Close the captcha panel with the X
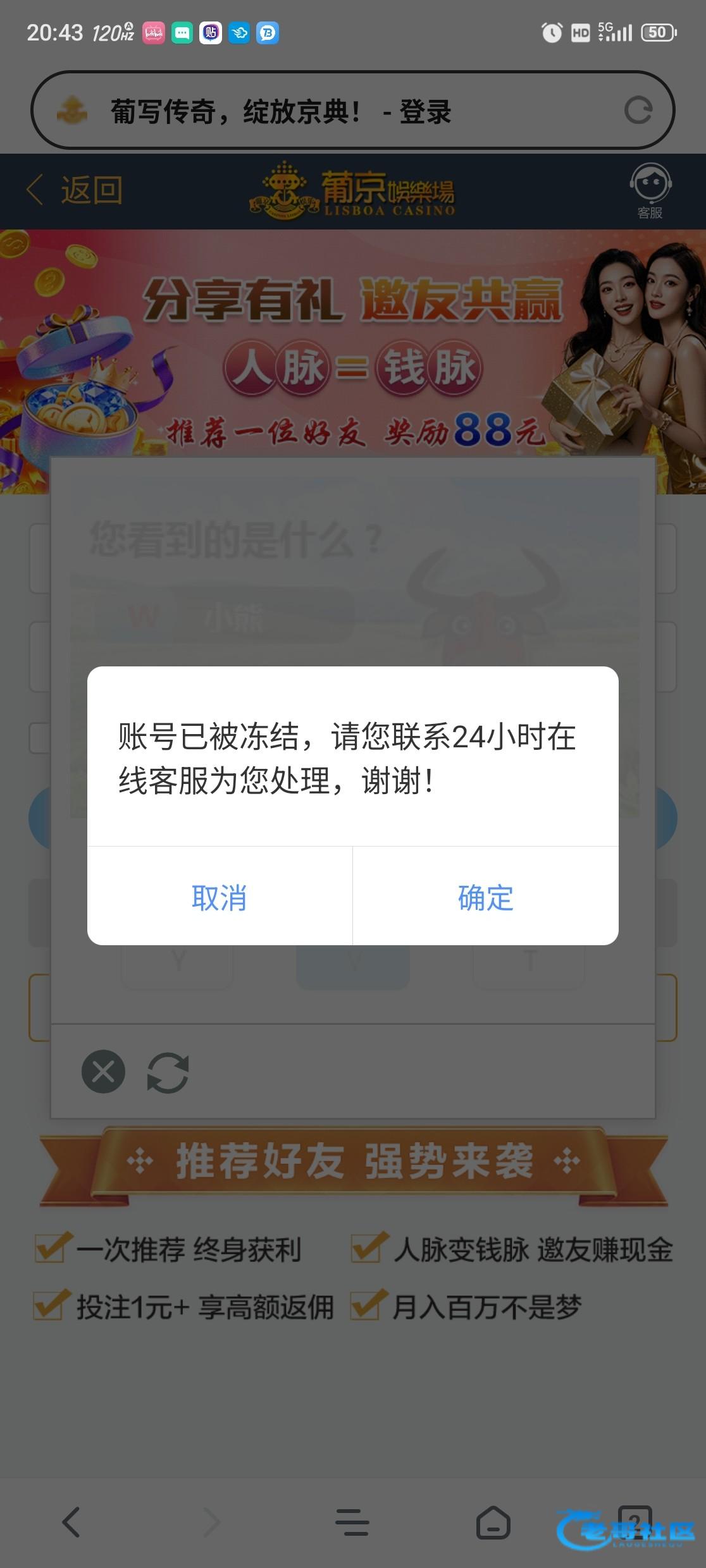The height and width of the screenshot is (1568, 706). pyautogui.click(x=103, y=1072)
